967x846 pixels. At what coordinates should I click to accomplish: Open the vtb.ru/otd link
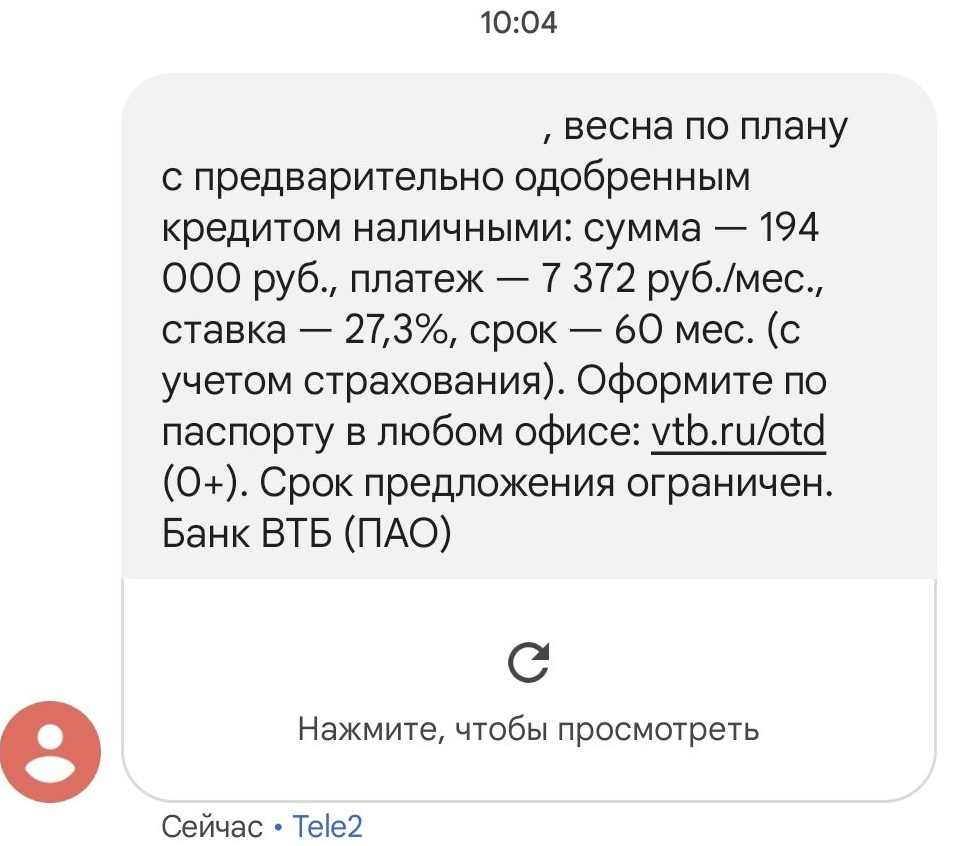(x=738, y=432)
